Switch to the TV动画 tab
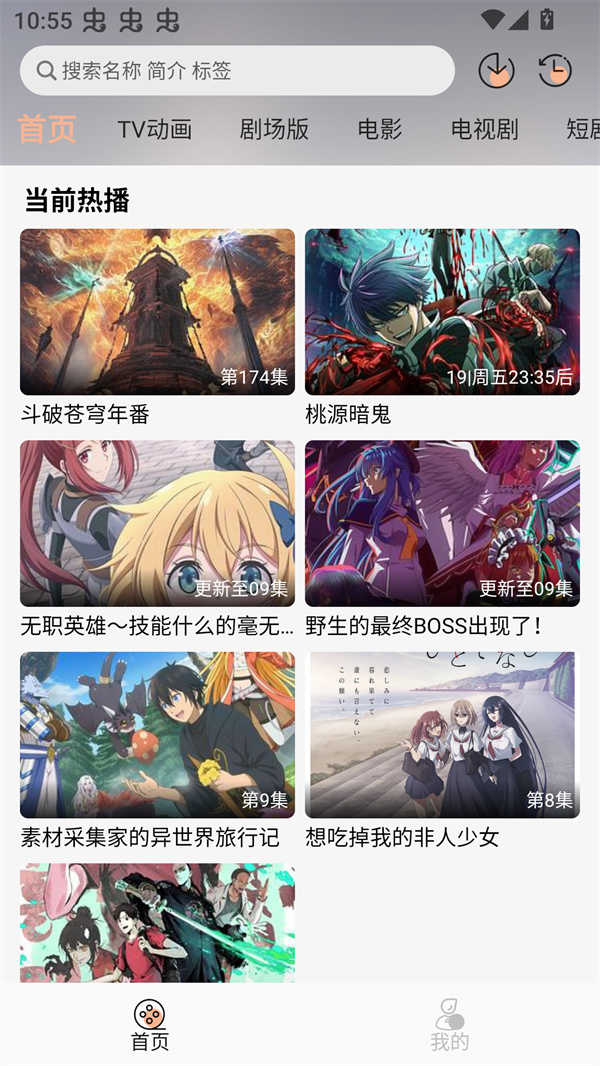 pyautogui.click(x=154, y=129)
